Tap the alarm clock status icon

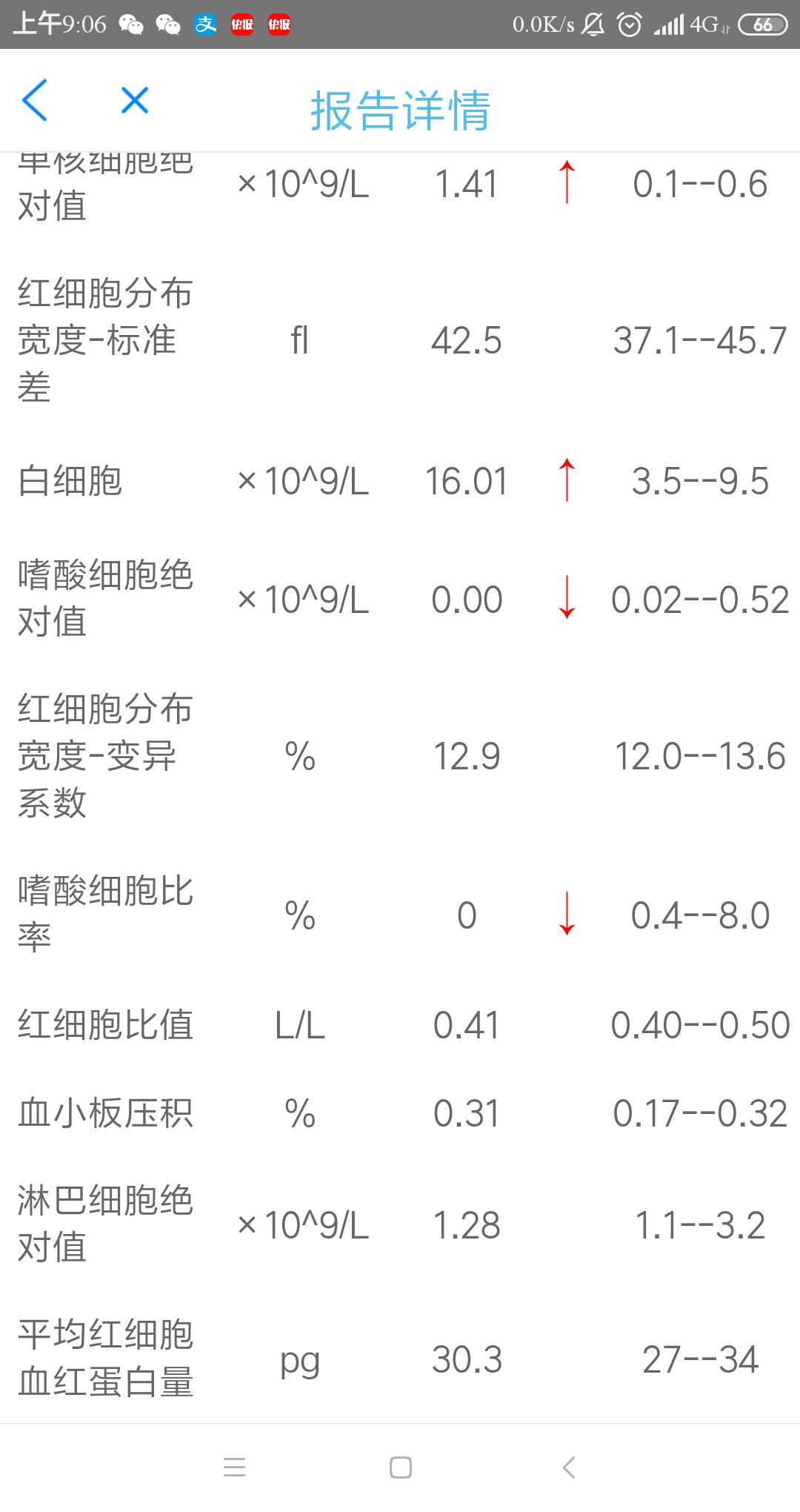coord(629,24)
